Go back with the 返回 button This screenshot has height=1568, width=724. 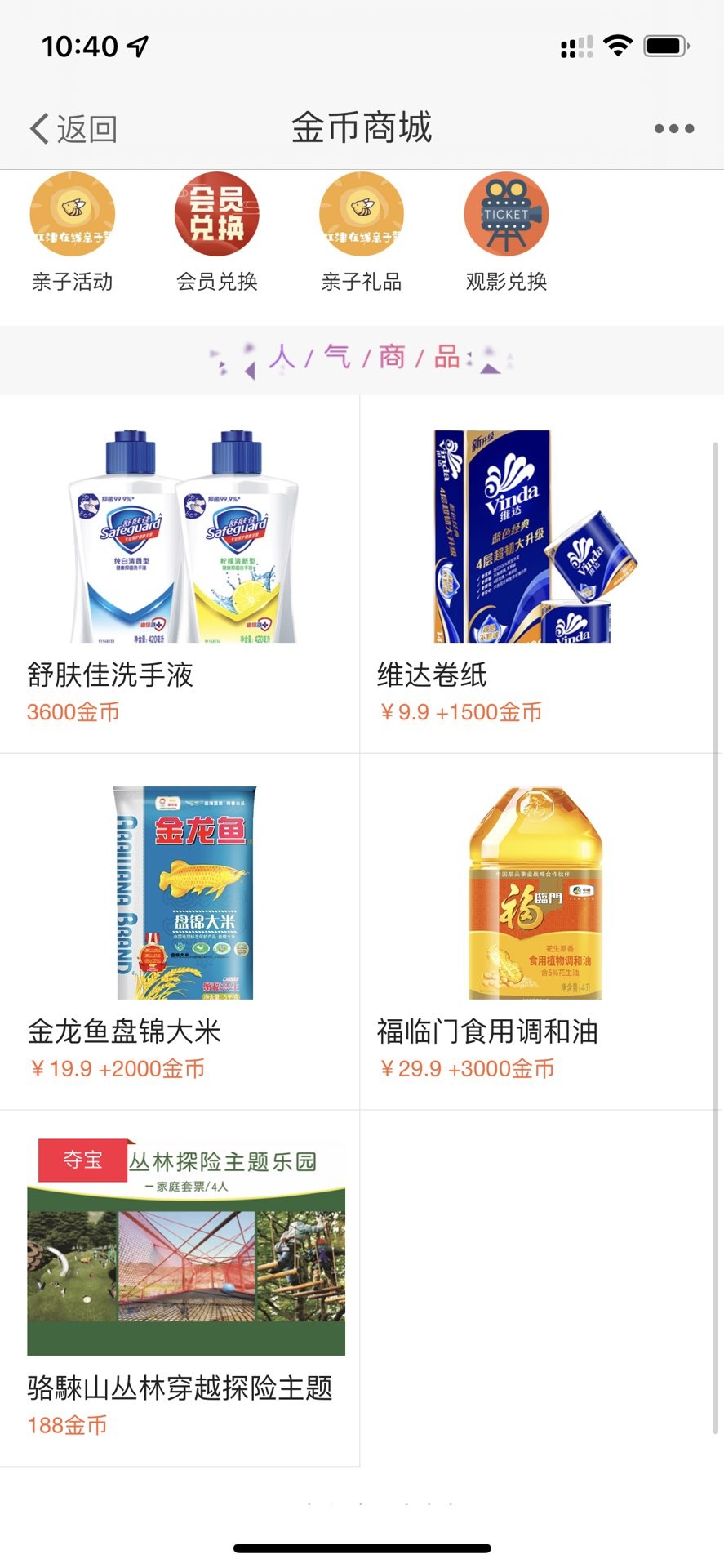(x=73, y=128)
